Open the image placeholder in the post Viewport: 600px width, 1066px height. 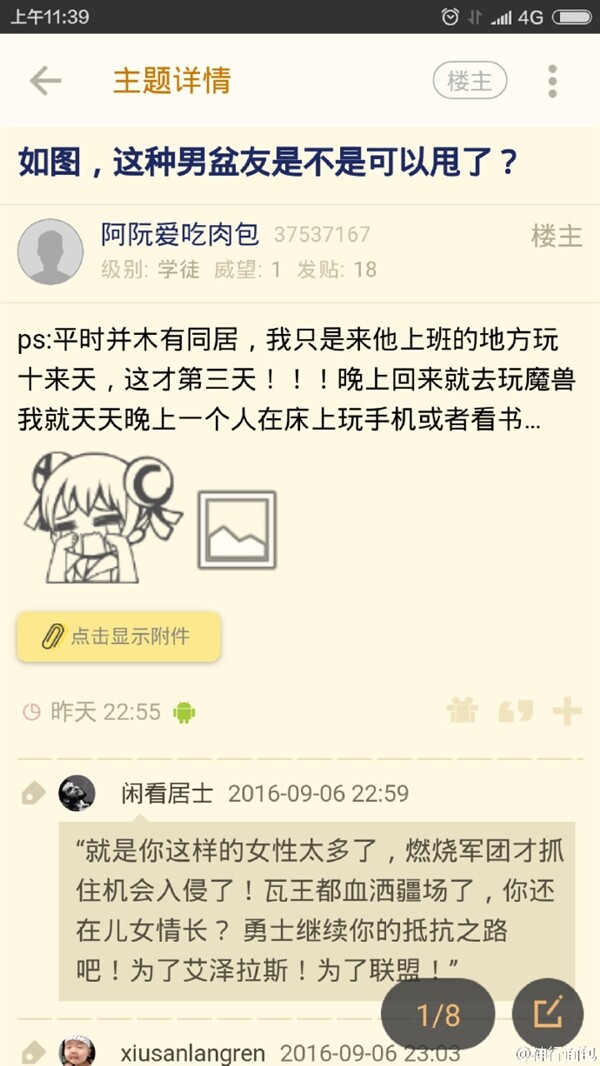point(236,530)
